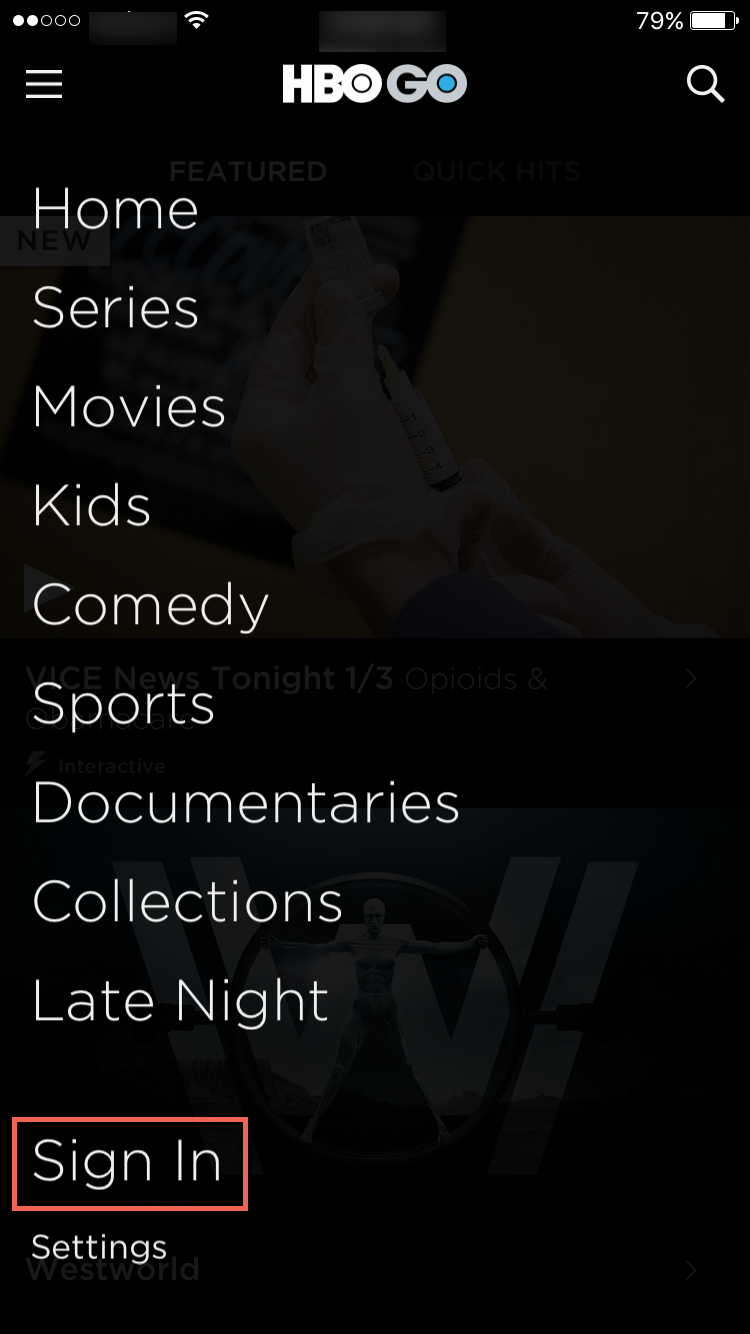750x1334 pixels.
Task: Browse the Kids section
Action: 90,506
